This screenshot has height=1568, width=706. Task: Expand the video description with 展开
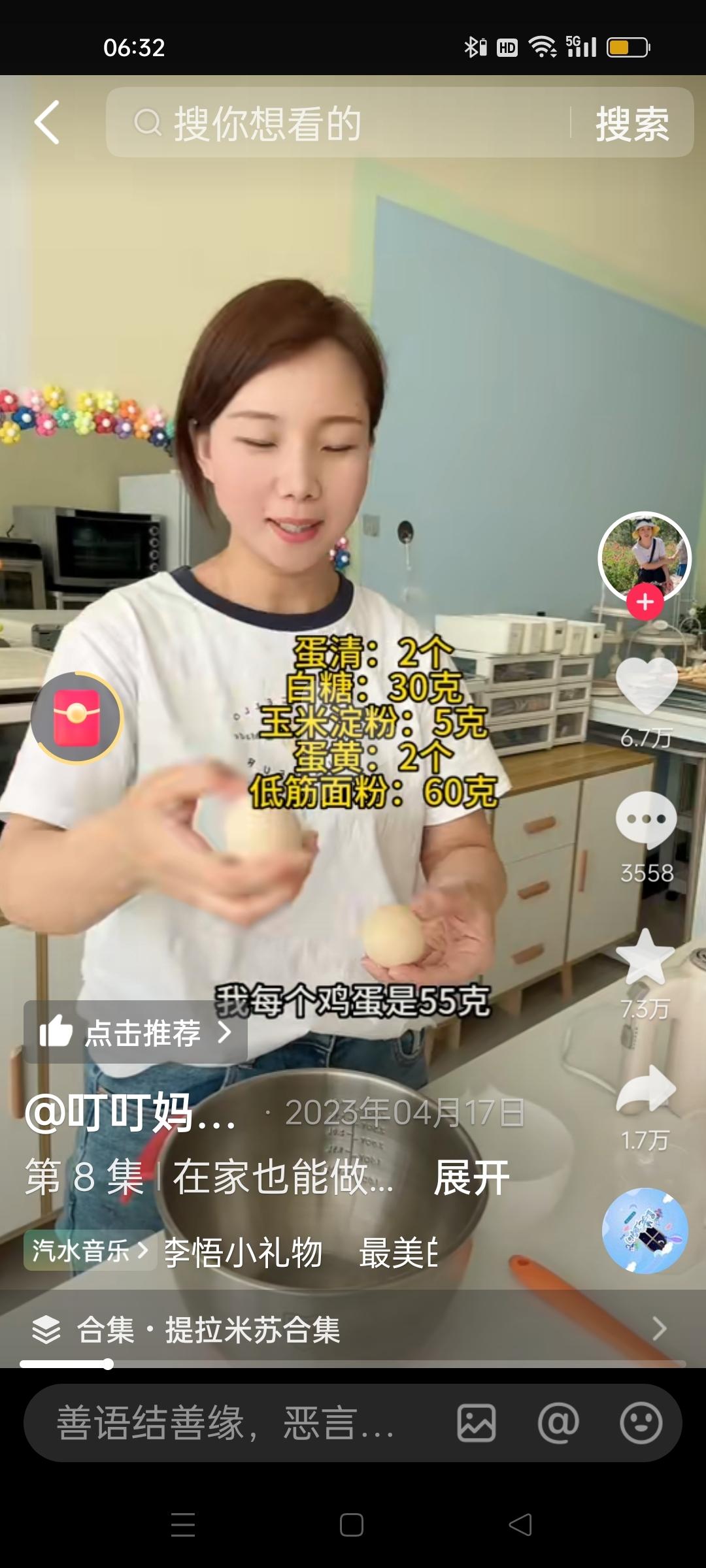tap(471, 1178)
